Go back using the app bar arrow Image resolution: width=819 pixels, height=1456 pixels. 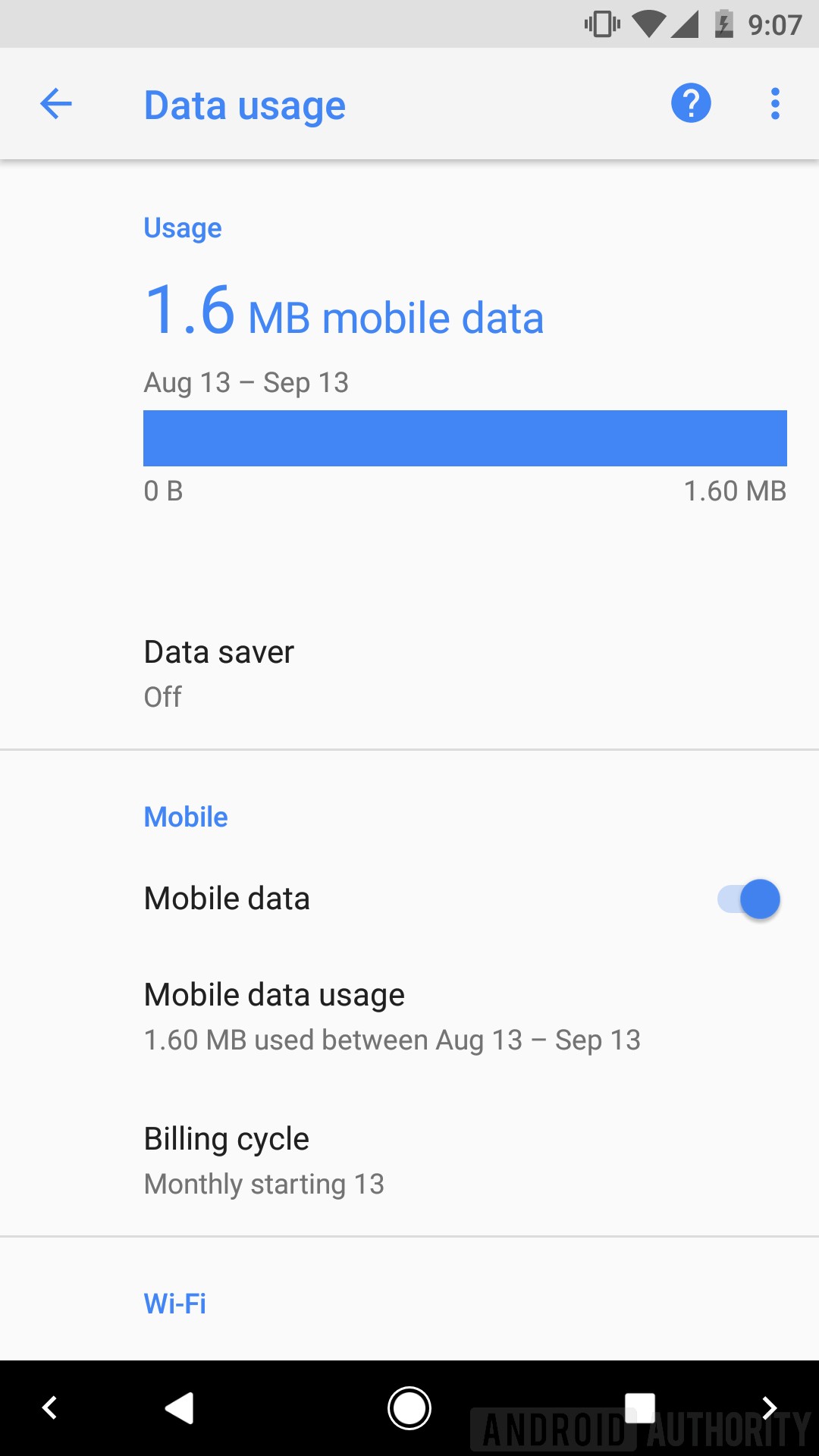(56, 104)
